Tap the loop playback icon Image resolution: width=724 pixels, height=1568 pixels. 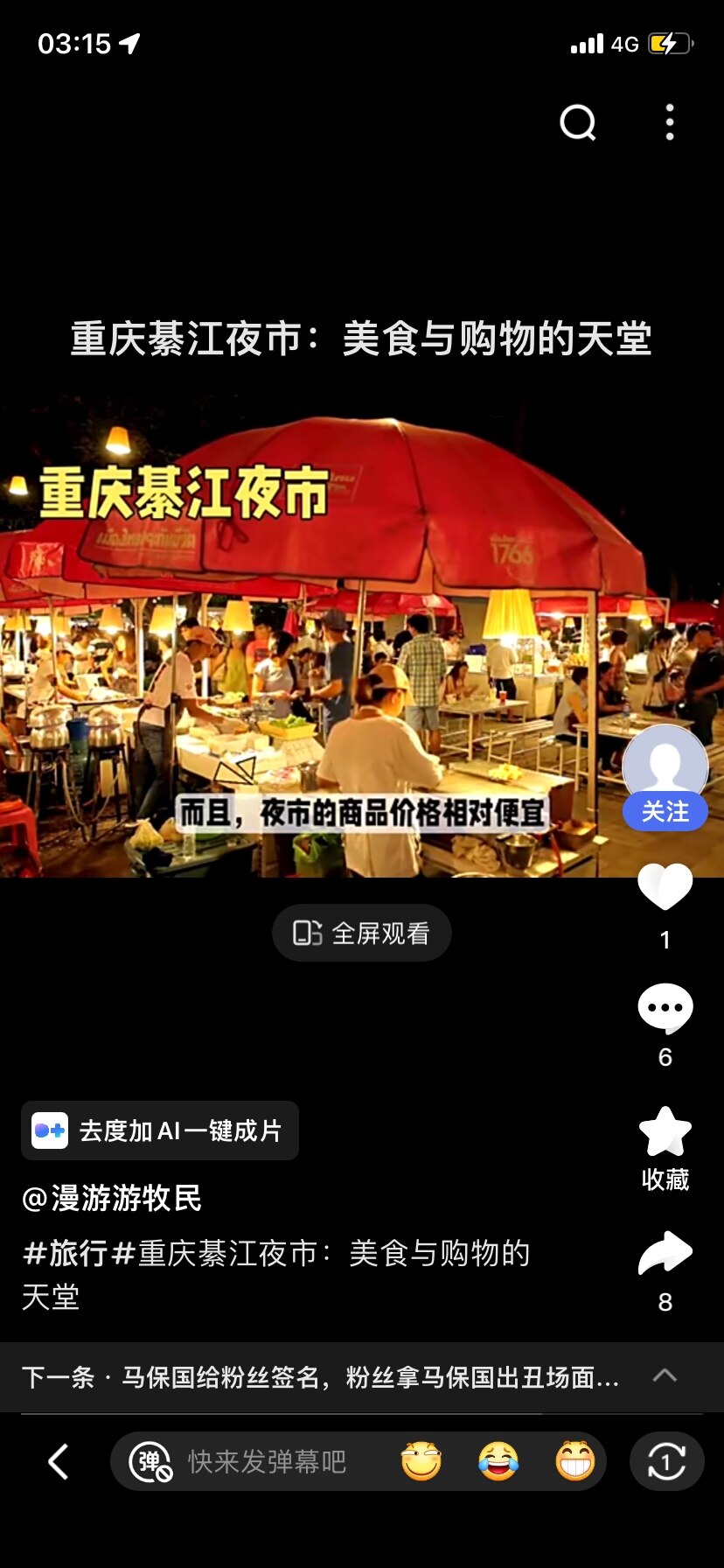tap(666, 1461)
